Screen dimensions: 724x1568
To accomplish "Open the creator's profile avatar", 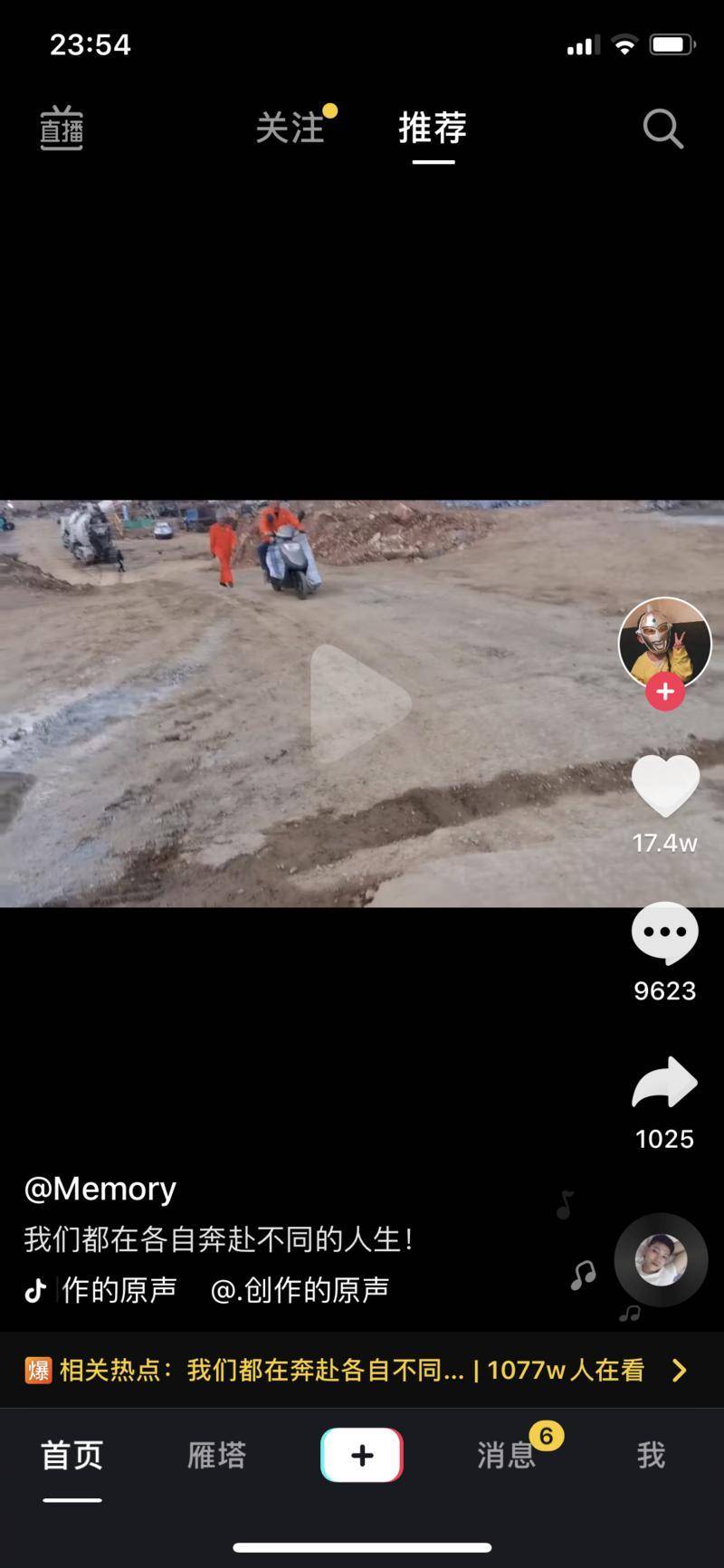I will (664, 641).
